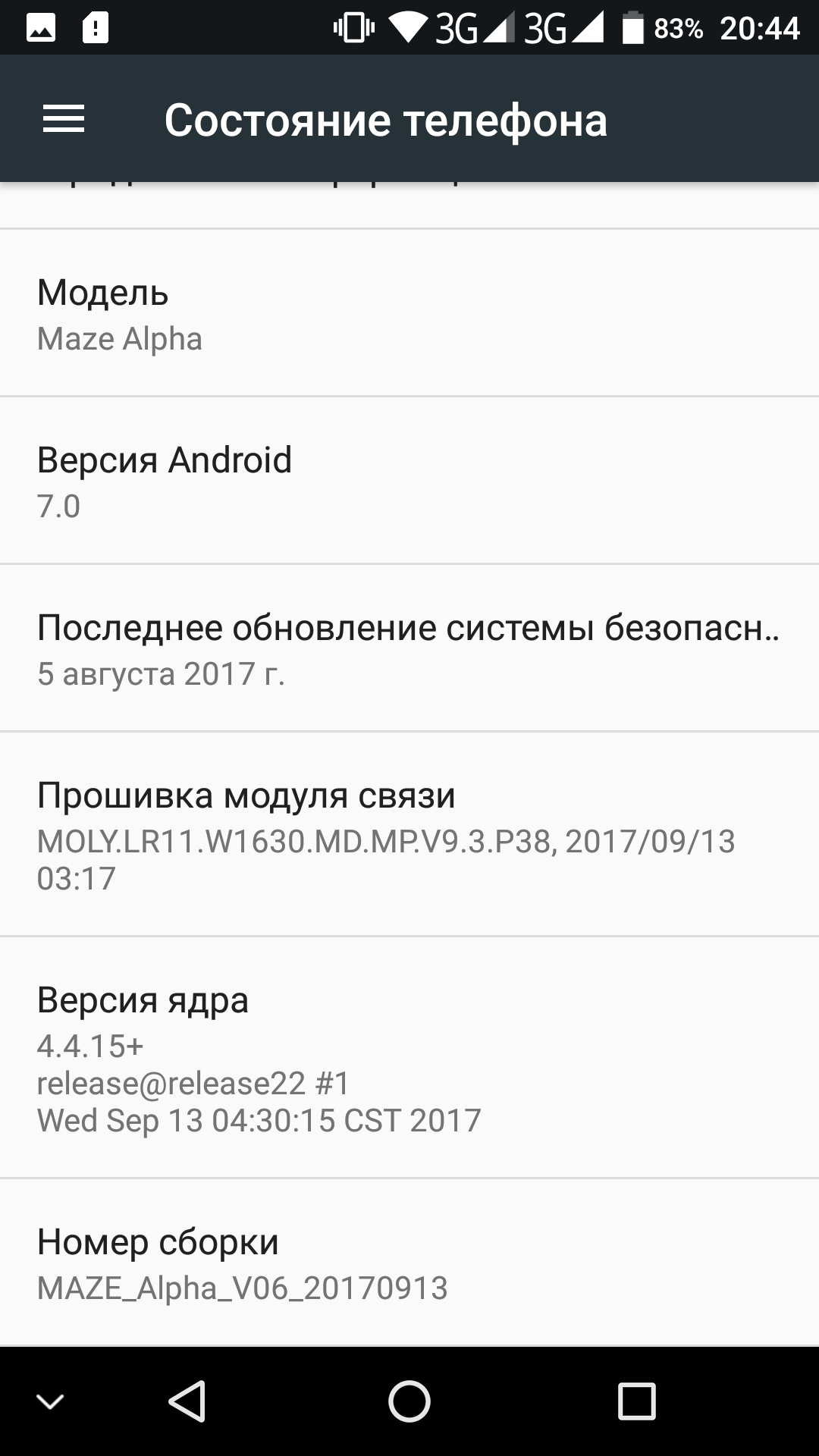This screenshot has width=819, height=1456.
Task: Go to the home screen
Action: [x=409, y=1401]
